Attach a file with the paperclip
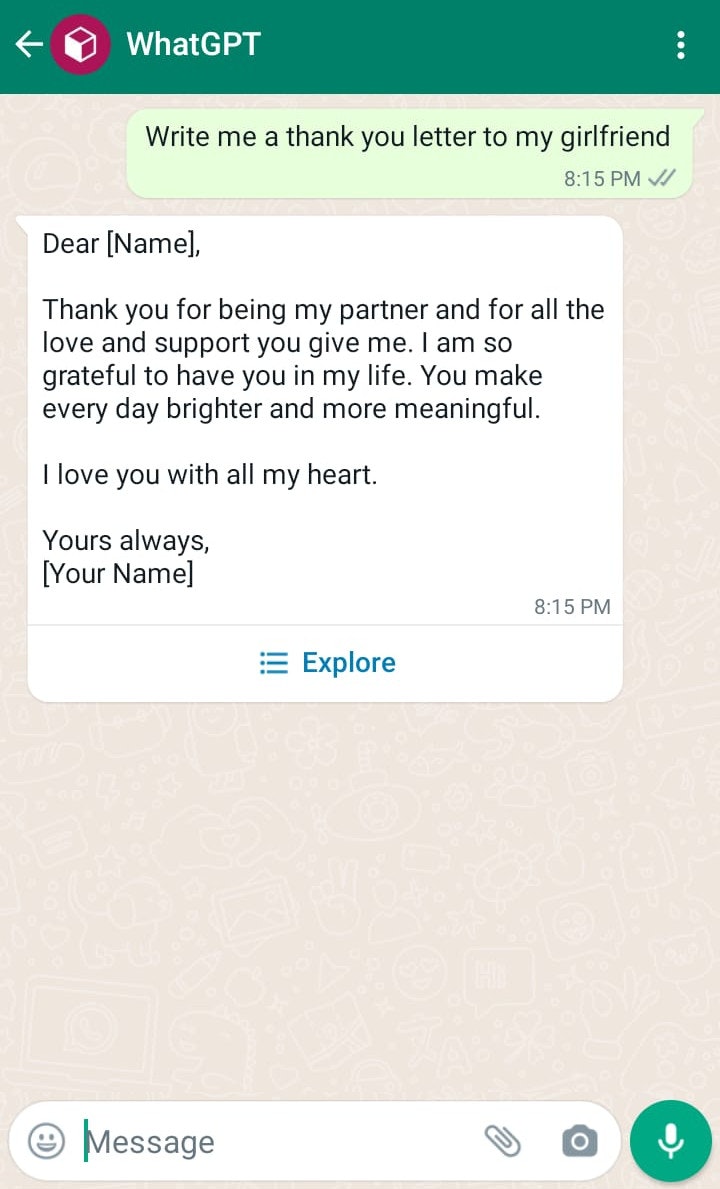The height and width of the screenshot is (1189, 720). 502,1141
